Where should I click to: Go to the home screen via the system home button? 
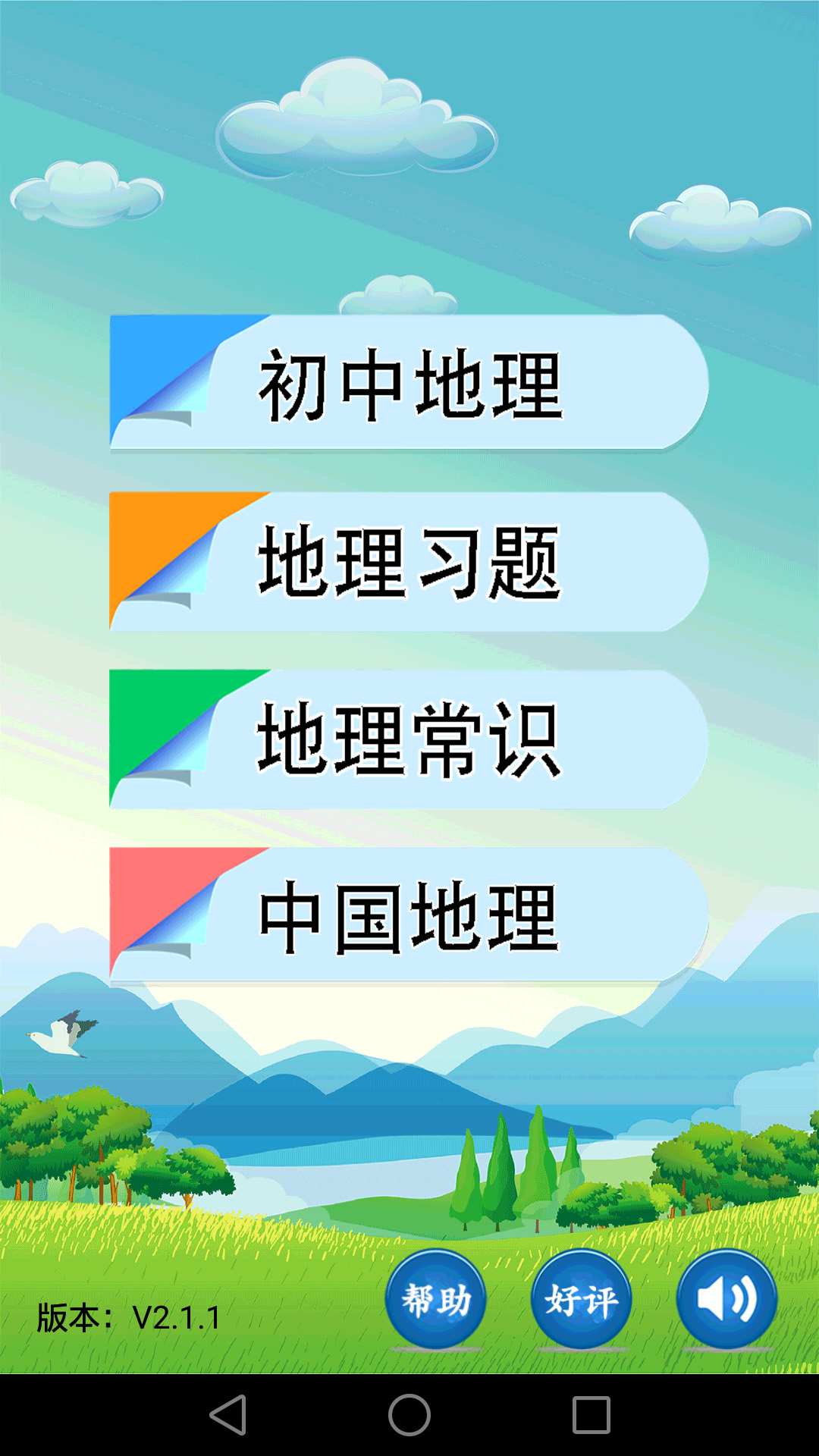409,1415
